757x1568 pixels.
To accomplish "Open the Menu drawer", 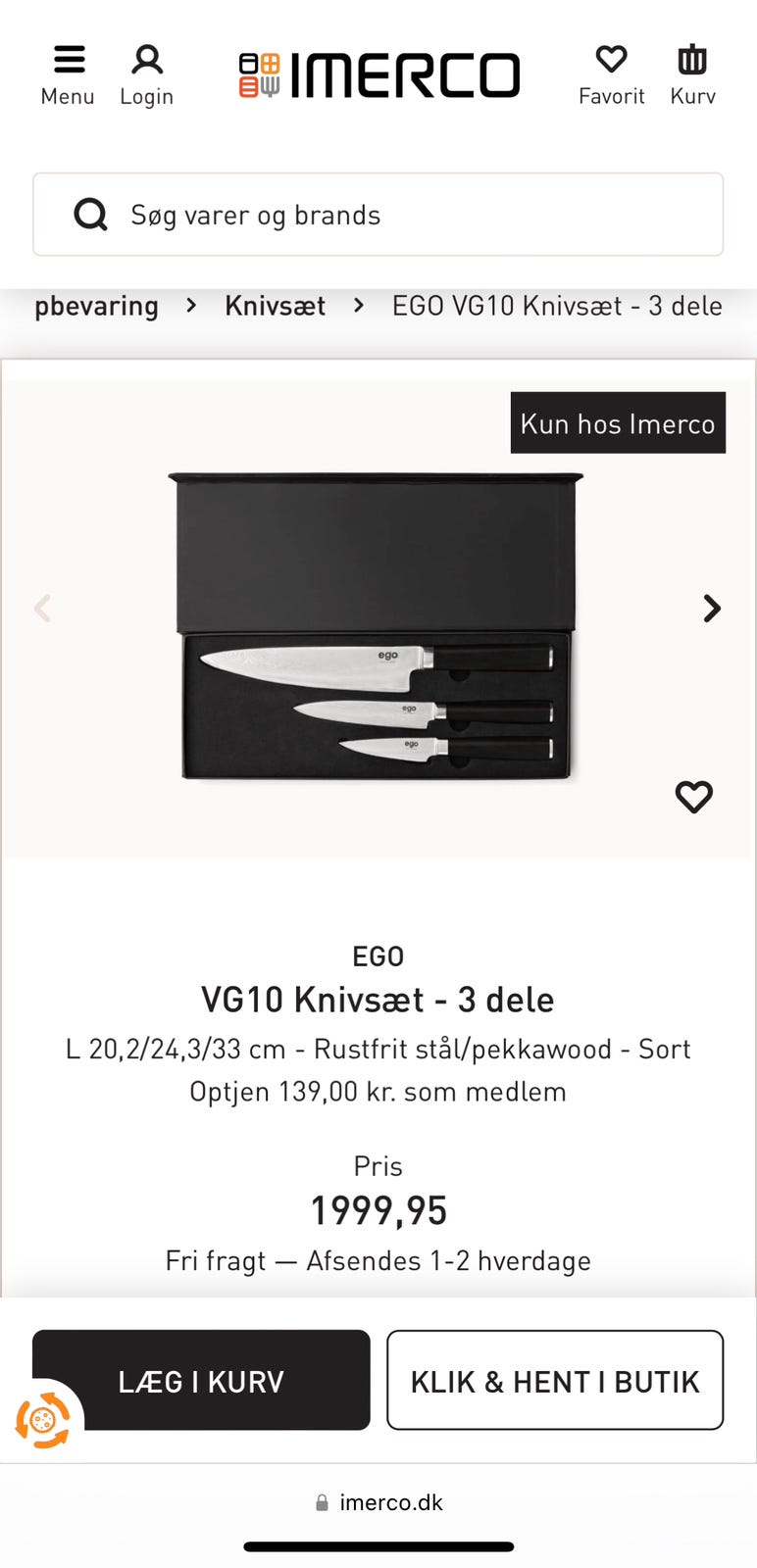I will point(68,74).
